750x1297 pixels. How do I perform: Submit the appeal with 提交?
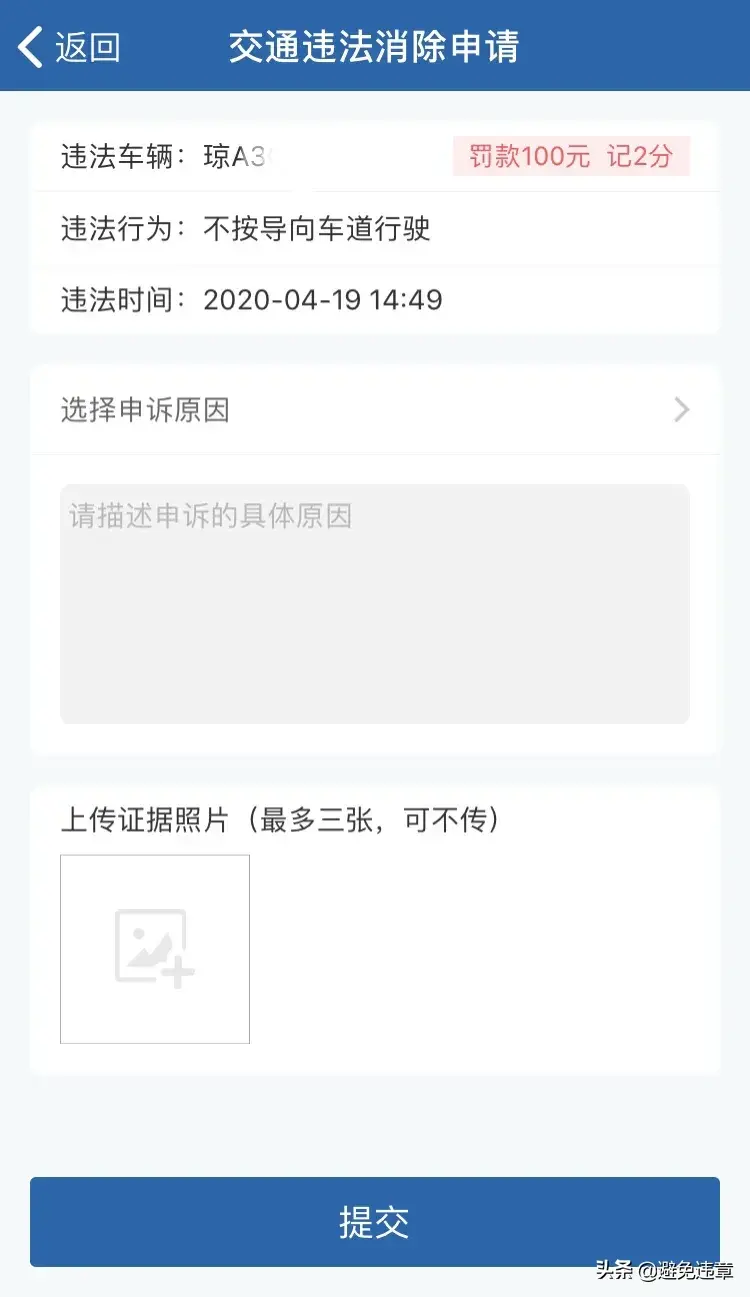tap(375, 1222)
